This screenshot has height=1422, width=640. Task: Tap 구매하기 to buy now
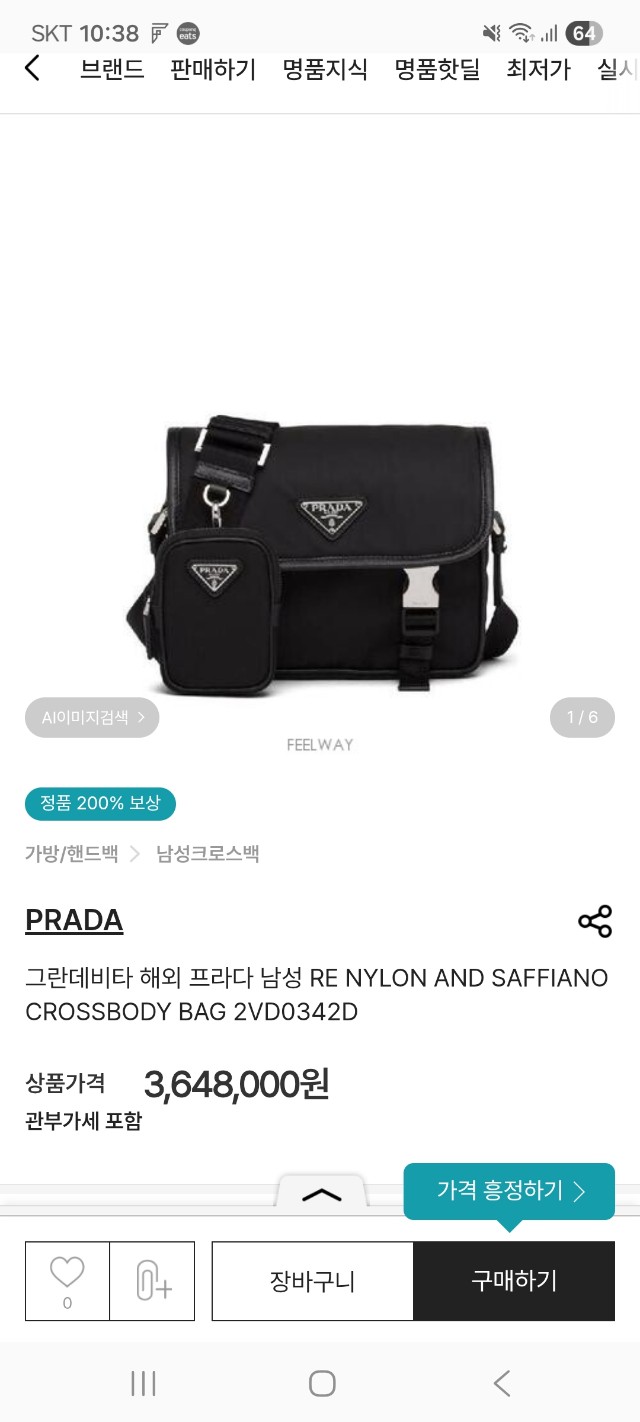point(514,1281)
